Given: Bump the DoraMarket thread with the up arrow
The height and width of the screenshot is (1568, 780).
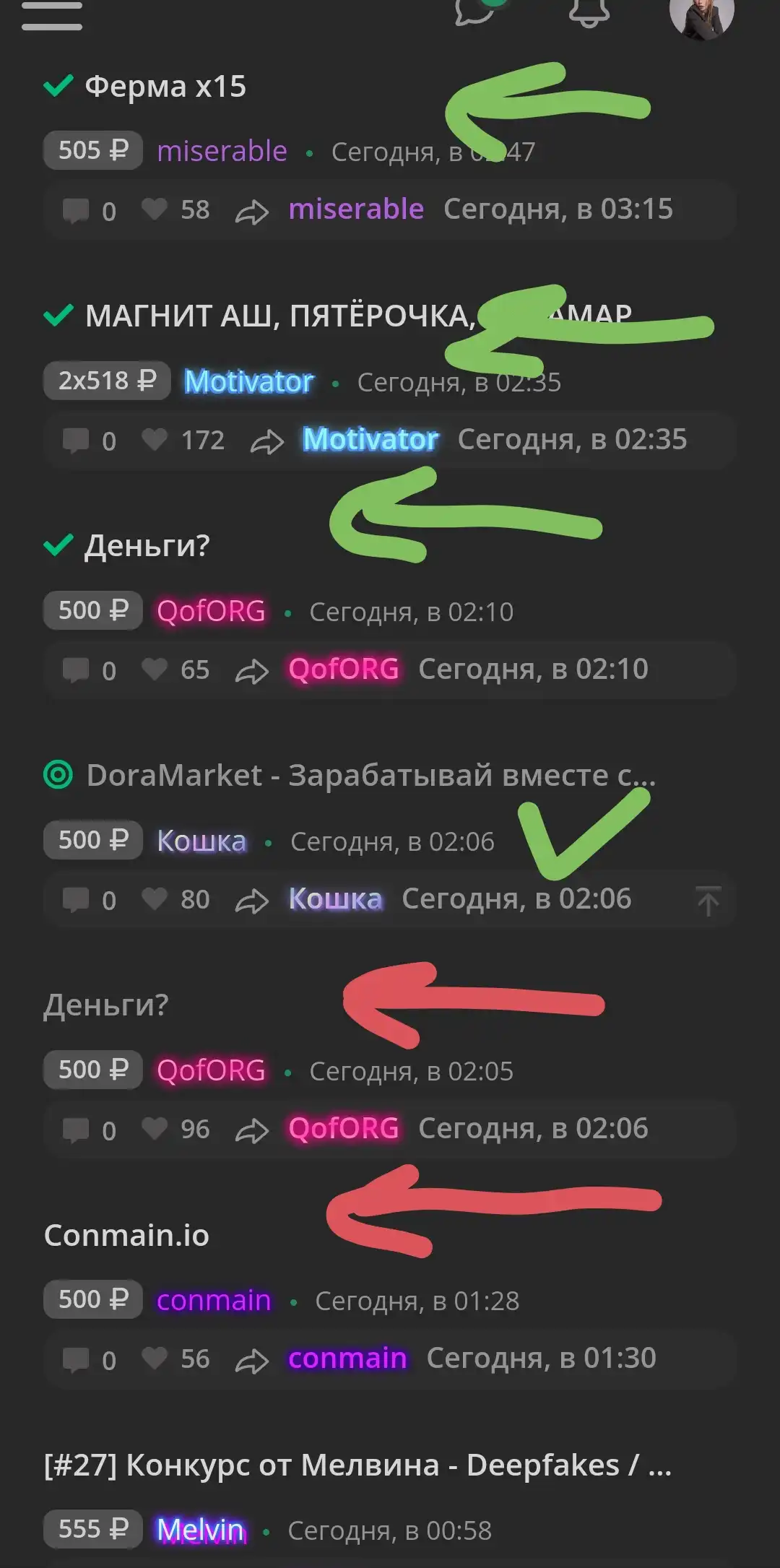Looking at the screenshot, I should click(708, 901).
